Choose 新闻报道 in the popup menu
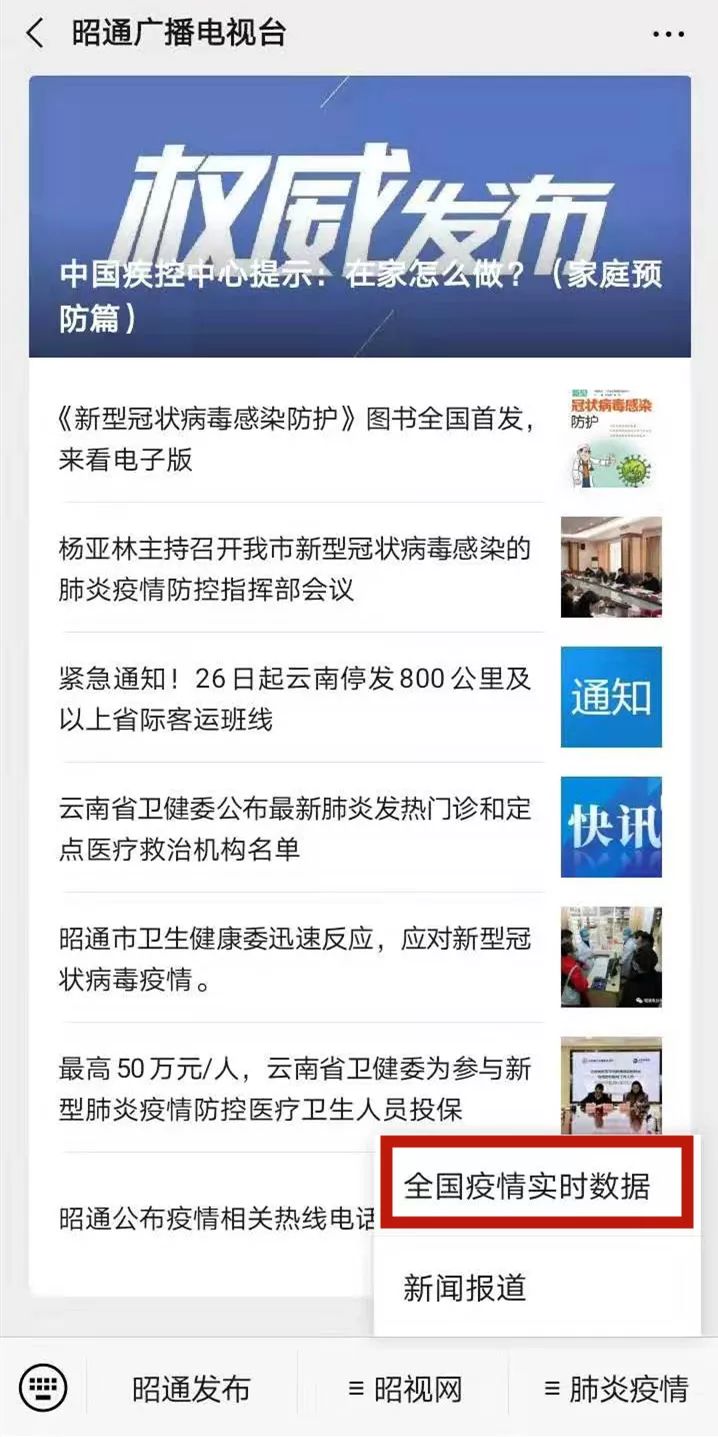This screenshot has width=718, height=1437. coord(465,1287)
